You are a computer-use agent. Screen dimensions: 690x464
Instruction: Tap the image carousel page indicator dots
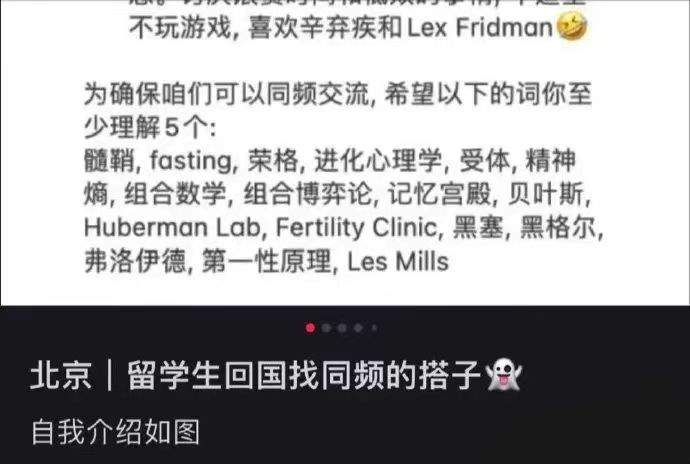click(x=341, y=327)
